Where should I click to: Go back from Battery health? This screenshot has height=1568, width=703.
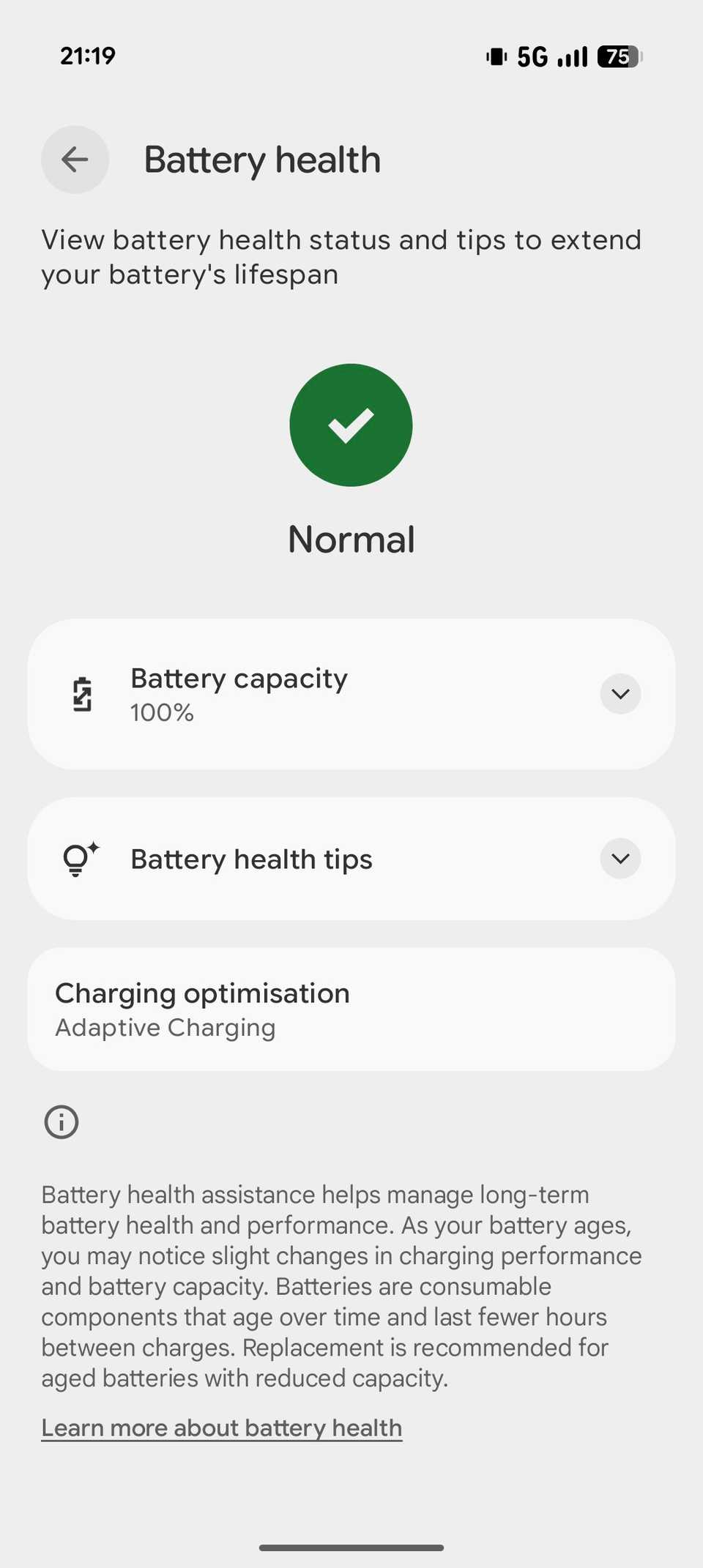point(75,160)
